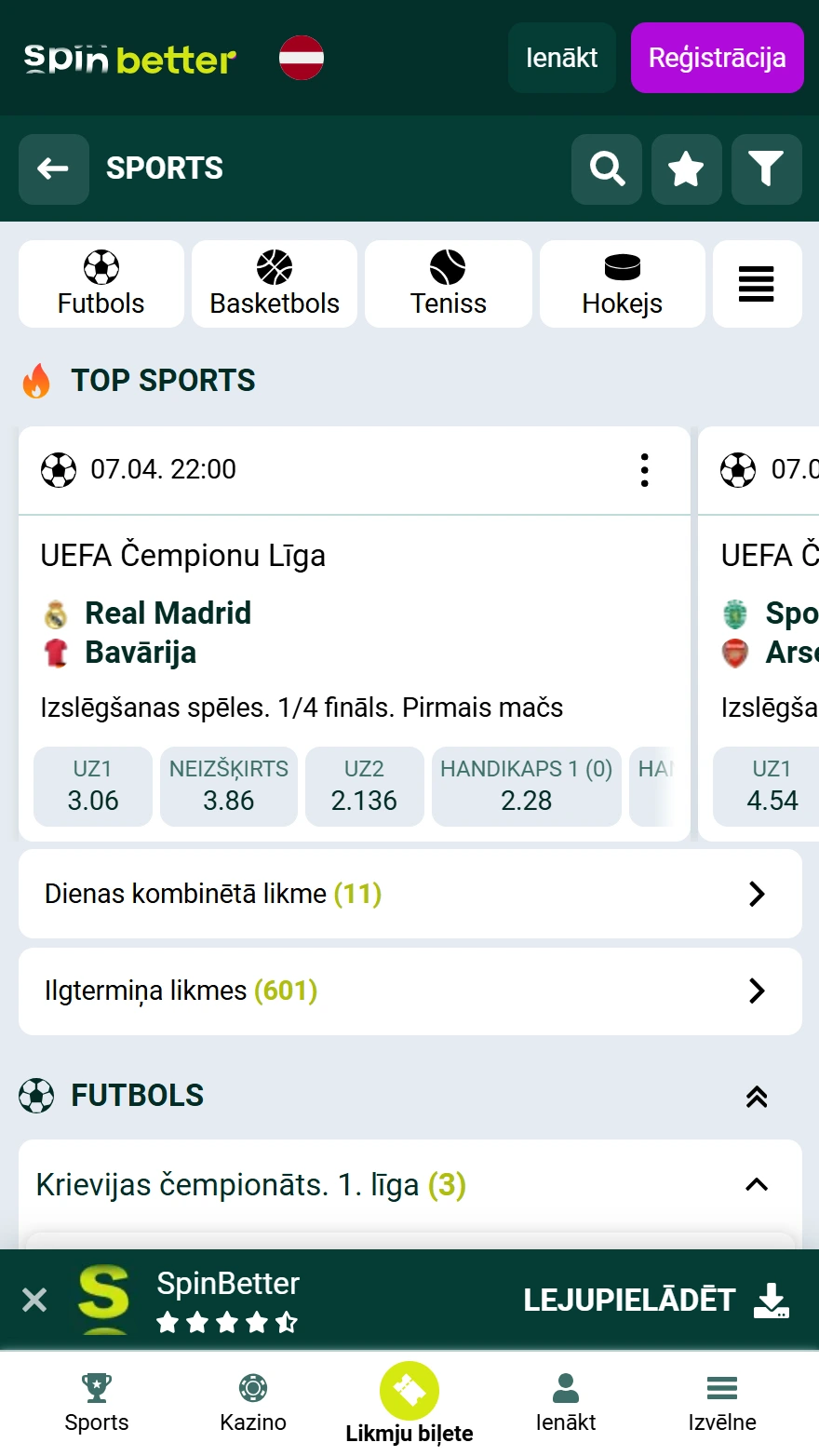Open the search icon in the Sports header
Screen dimensions: 819x1456
click(x=606, y=169)
